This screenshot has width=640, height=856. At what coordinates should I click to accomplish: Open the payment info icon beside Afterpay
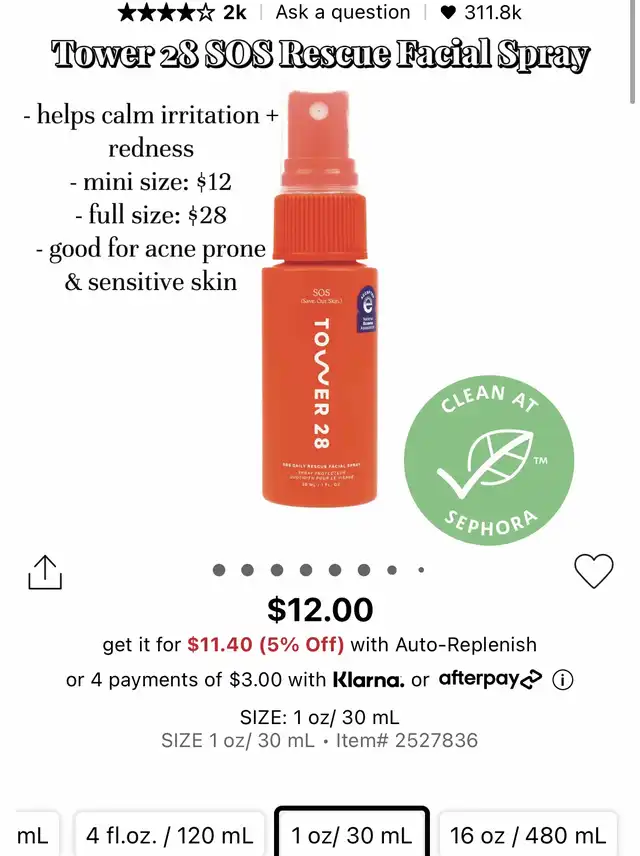(x=563, y=680)
